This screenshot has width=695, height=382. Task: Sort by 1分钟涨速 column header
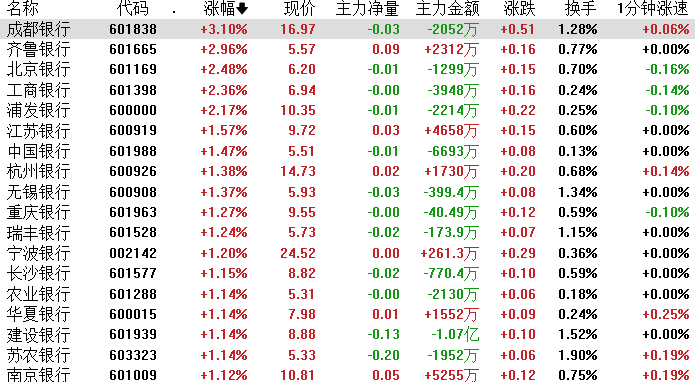653,8
